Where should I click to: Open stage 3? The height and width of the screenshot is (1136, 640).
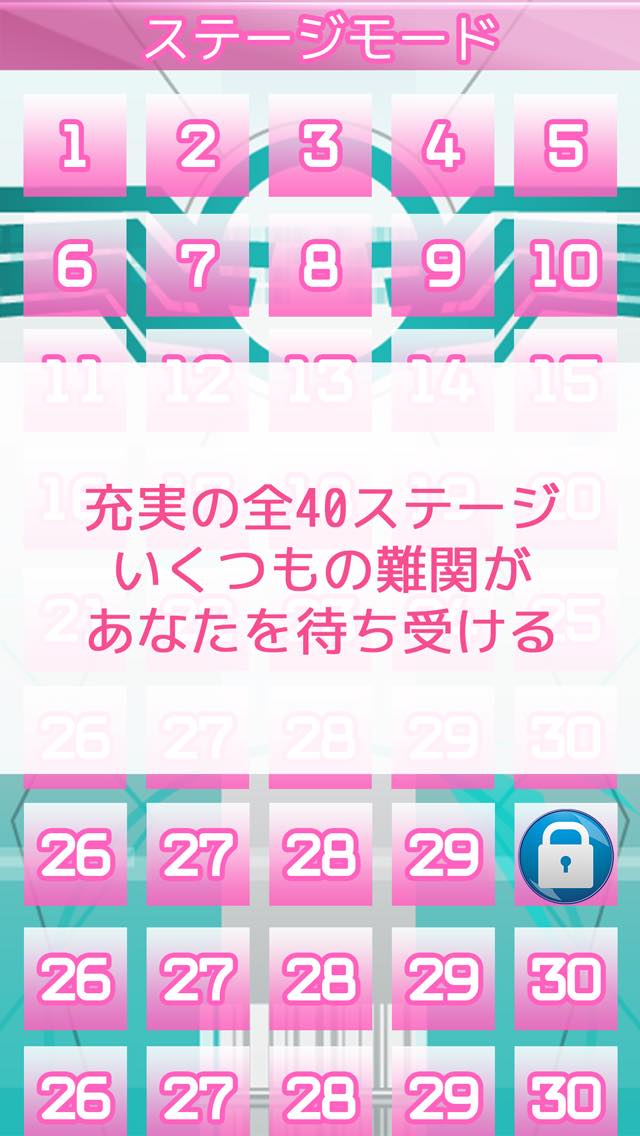[x=320, y=146]
